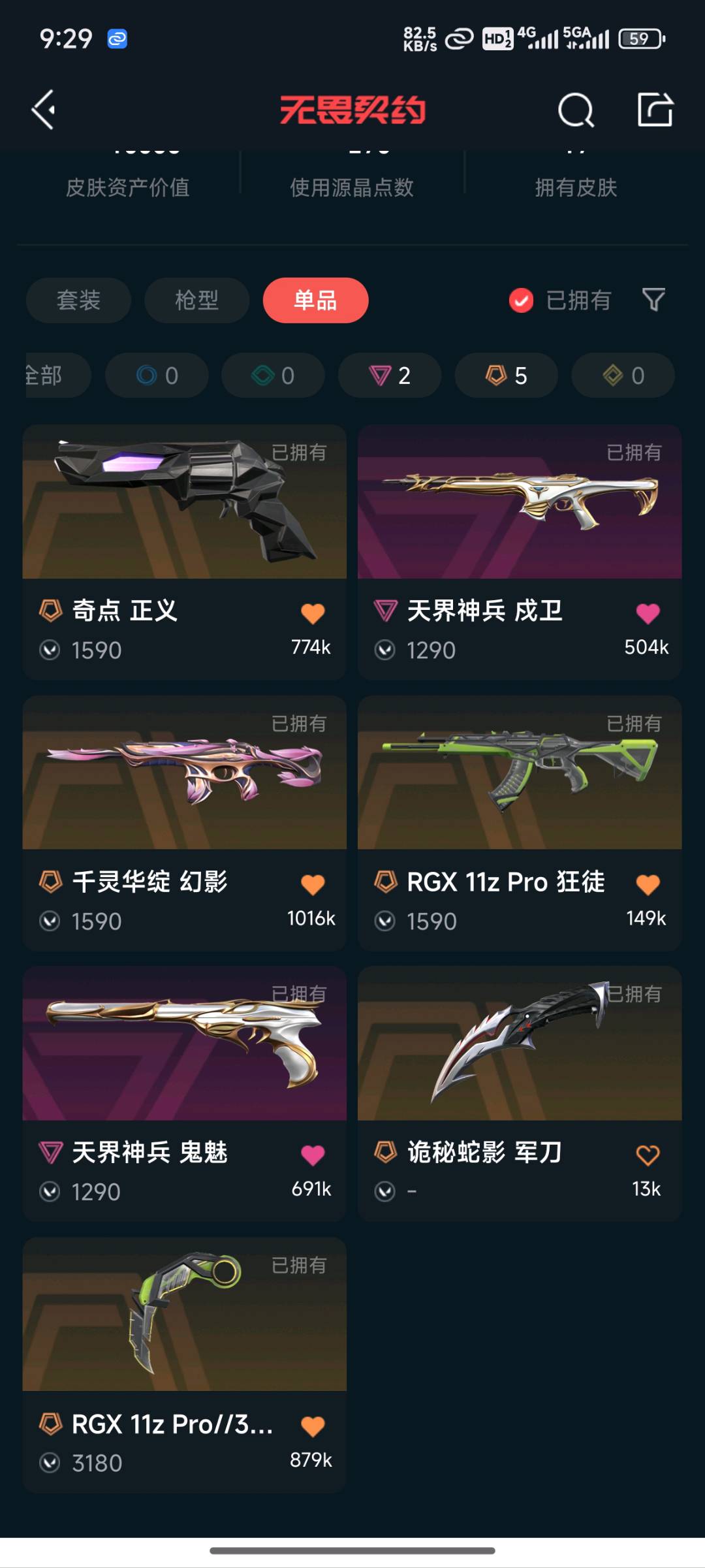Filter by the pink tier chip showing 2

(x=390, y=376)
